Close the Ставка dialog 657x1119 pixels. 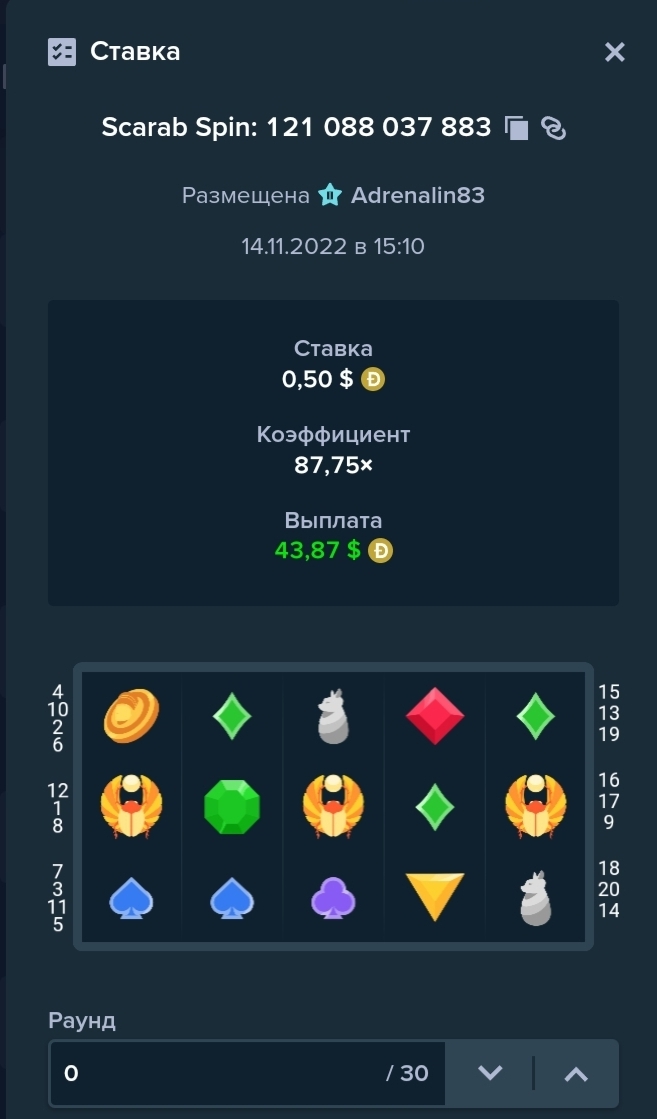pyautogui.click(x=614, y=52)
